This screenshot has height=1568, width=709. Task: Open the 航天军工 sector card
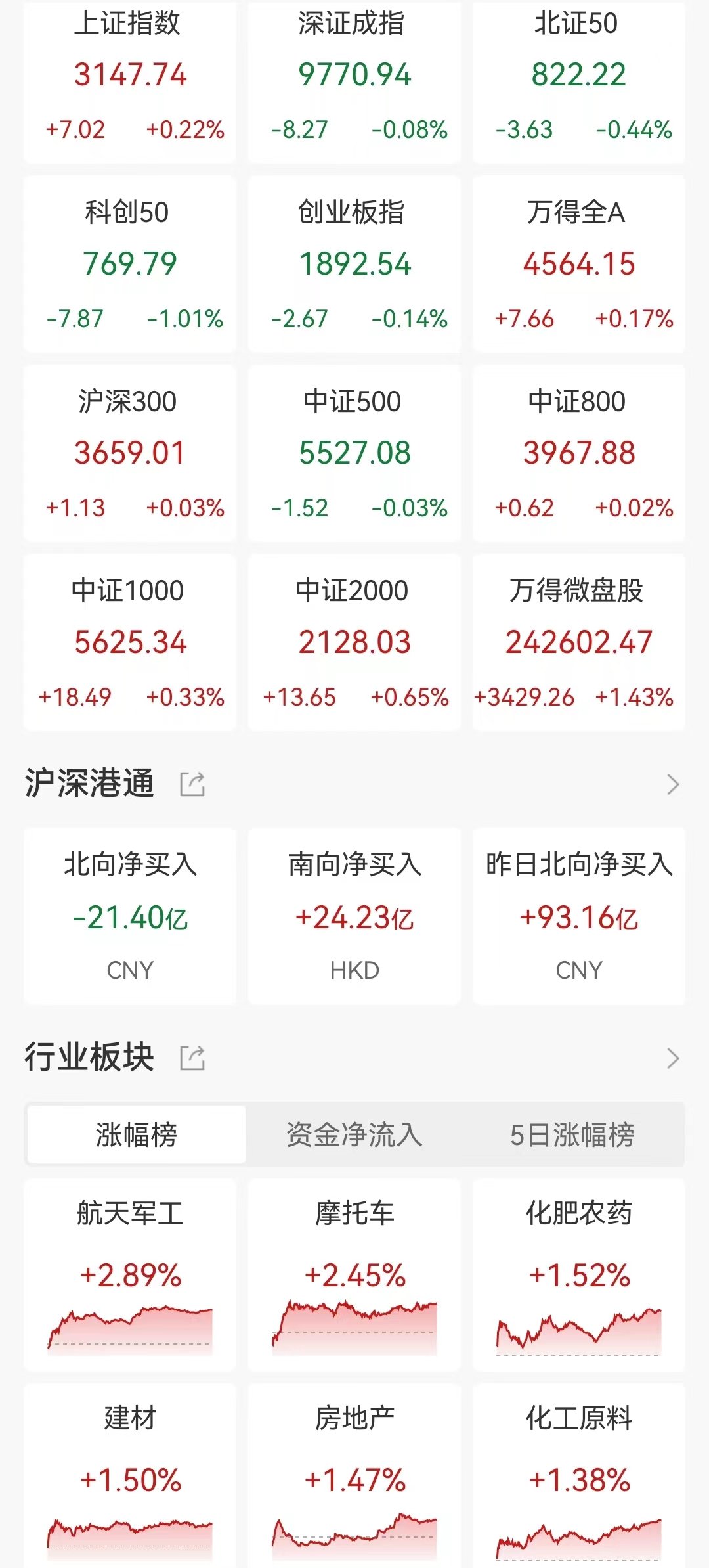coord(130,1274)
